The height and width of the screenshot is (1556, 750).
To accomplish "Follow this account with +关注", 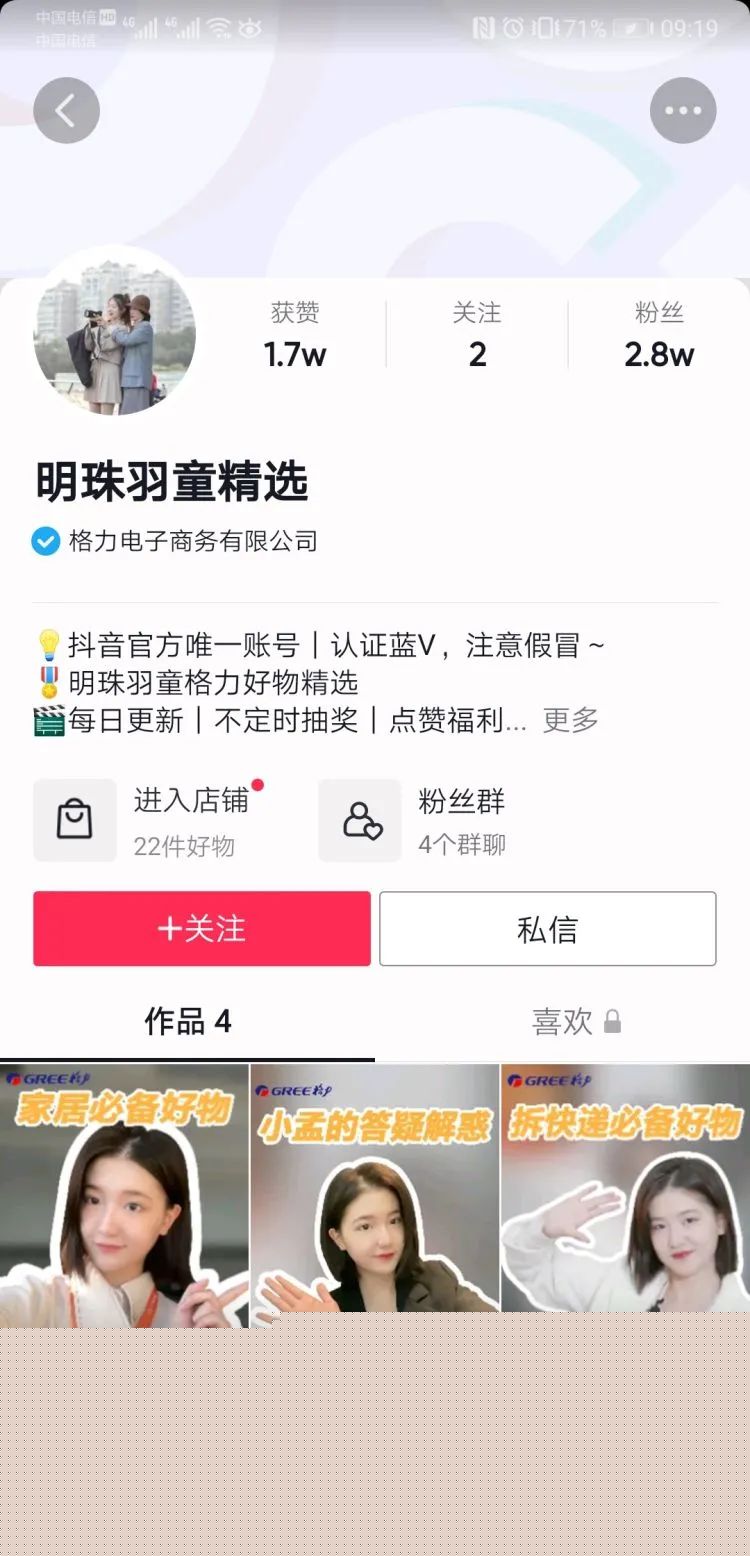I will click(202, 929).
